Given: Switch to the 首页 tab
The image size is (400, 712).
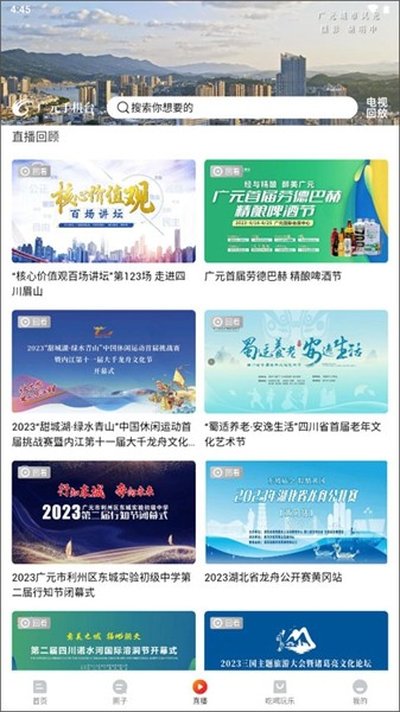Looking at the screenshot, I should (x=40, y=692).
